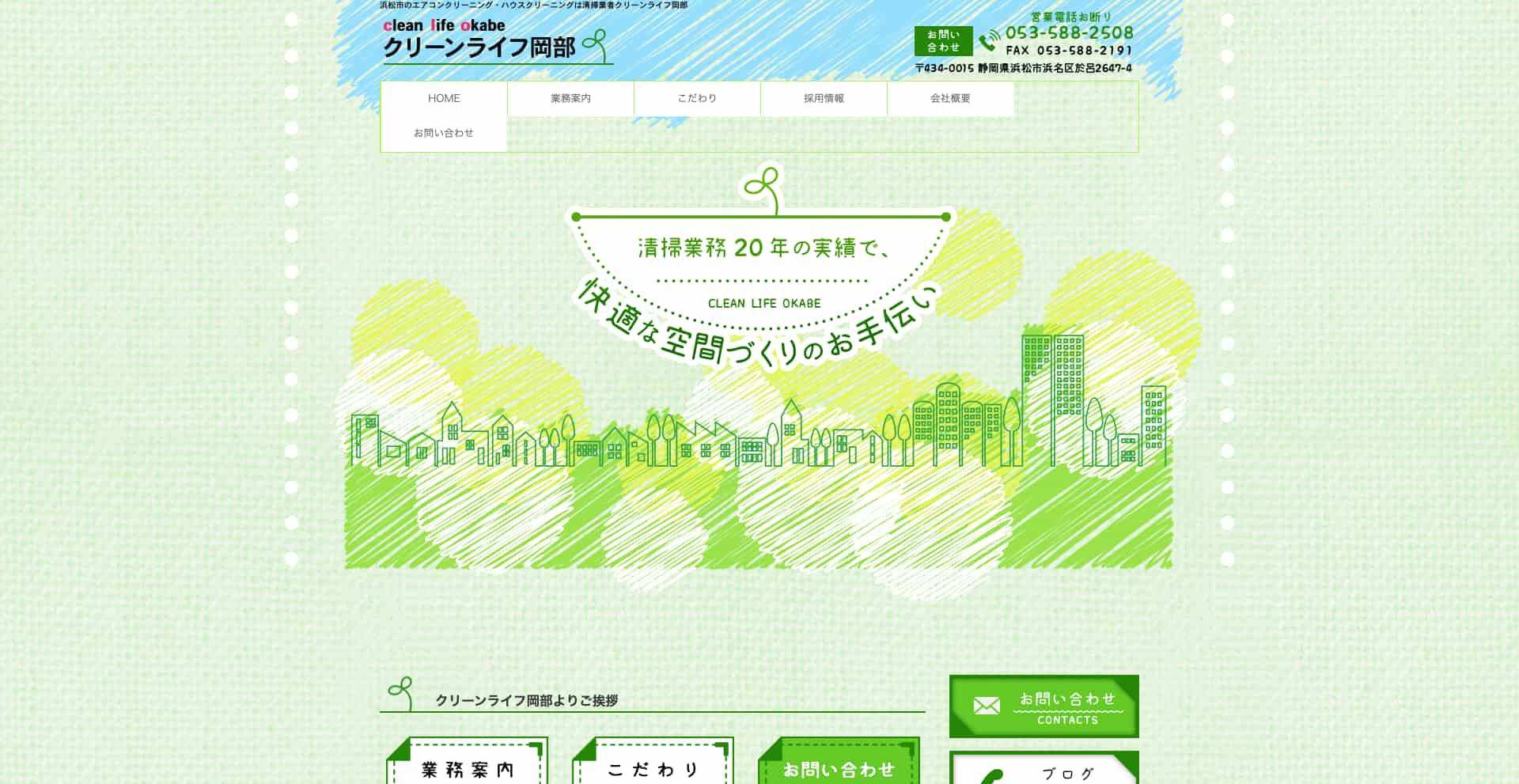
Task: Tap the こだわり card button
Action: (653, 766)
